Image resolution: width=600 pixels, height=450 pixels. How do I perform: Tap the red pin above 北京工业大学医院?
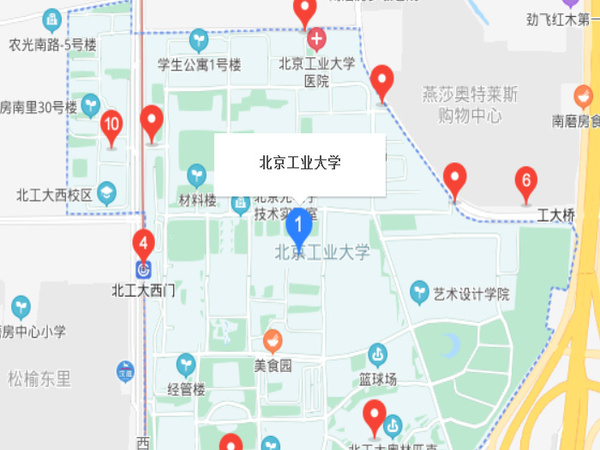click(306, 11)
